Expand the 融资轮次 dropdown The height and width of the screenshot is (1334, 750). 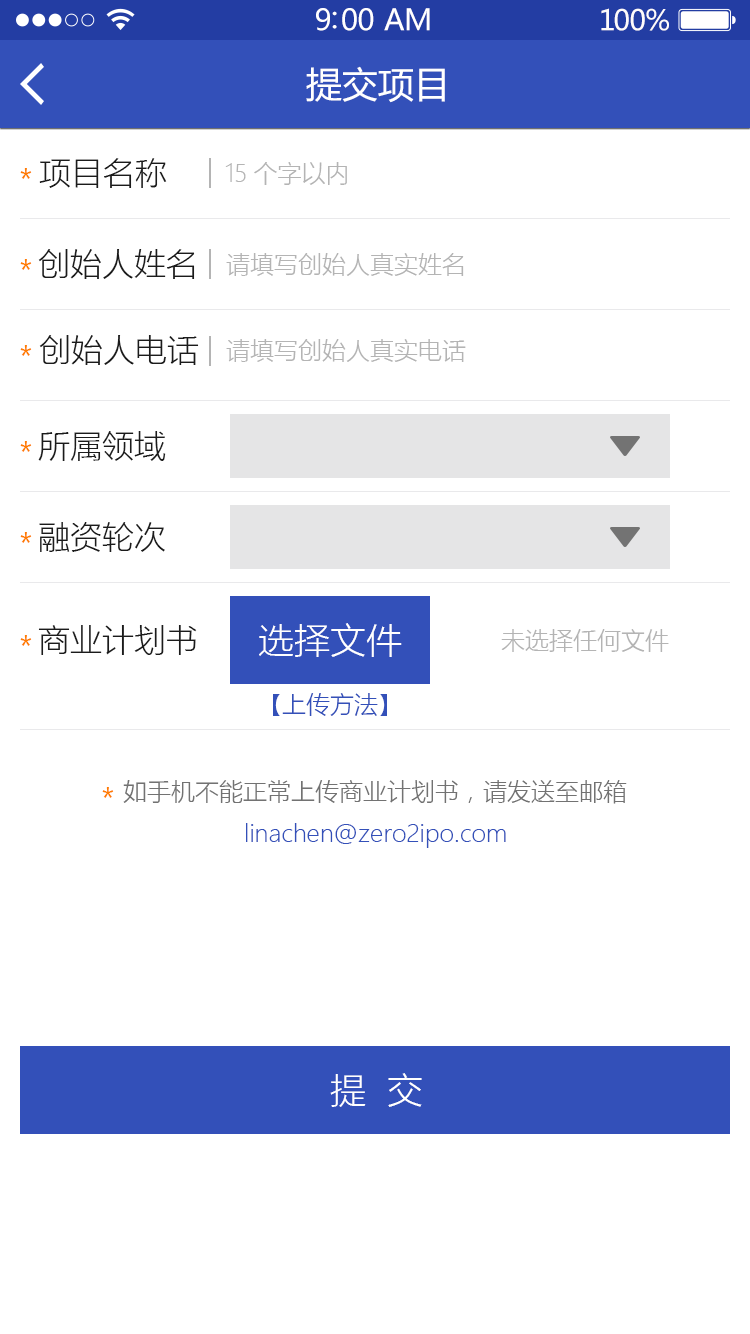coord(450,537)
